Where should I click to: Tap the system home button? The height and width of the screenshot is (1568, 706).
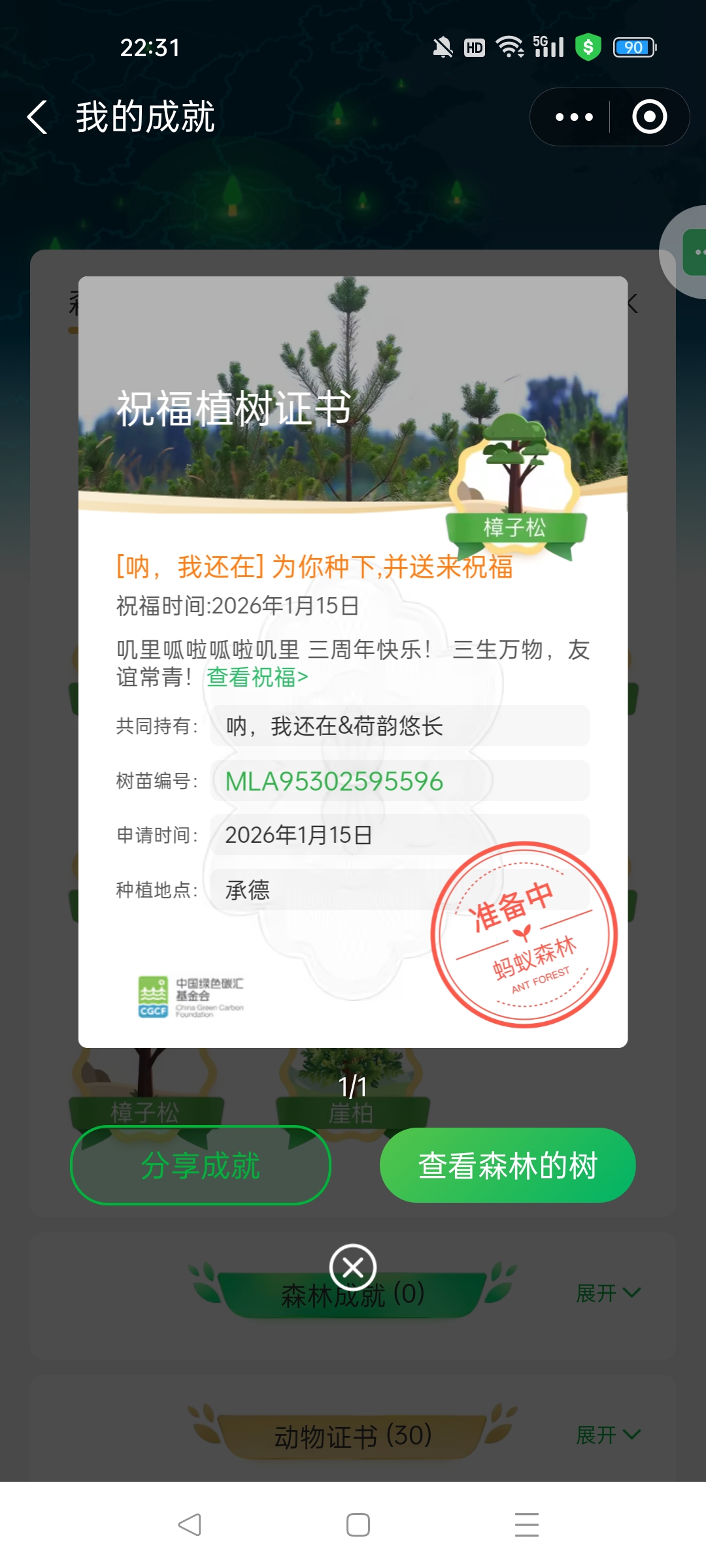tap(358, 1525)
